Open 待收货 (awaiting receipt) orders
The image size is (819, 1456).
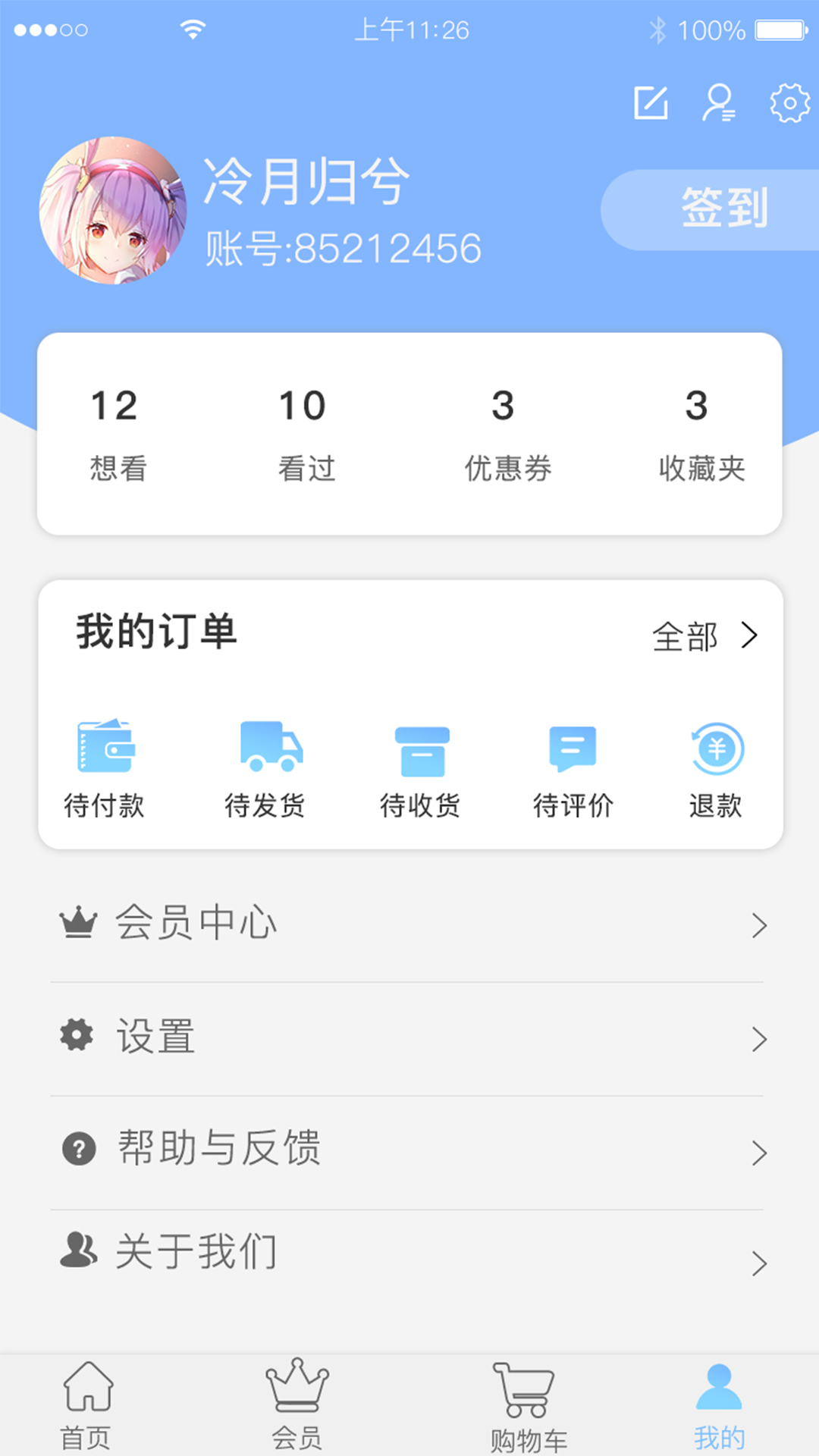422,751
